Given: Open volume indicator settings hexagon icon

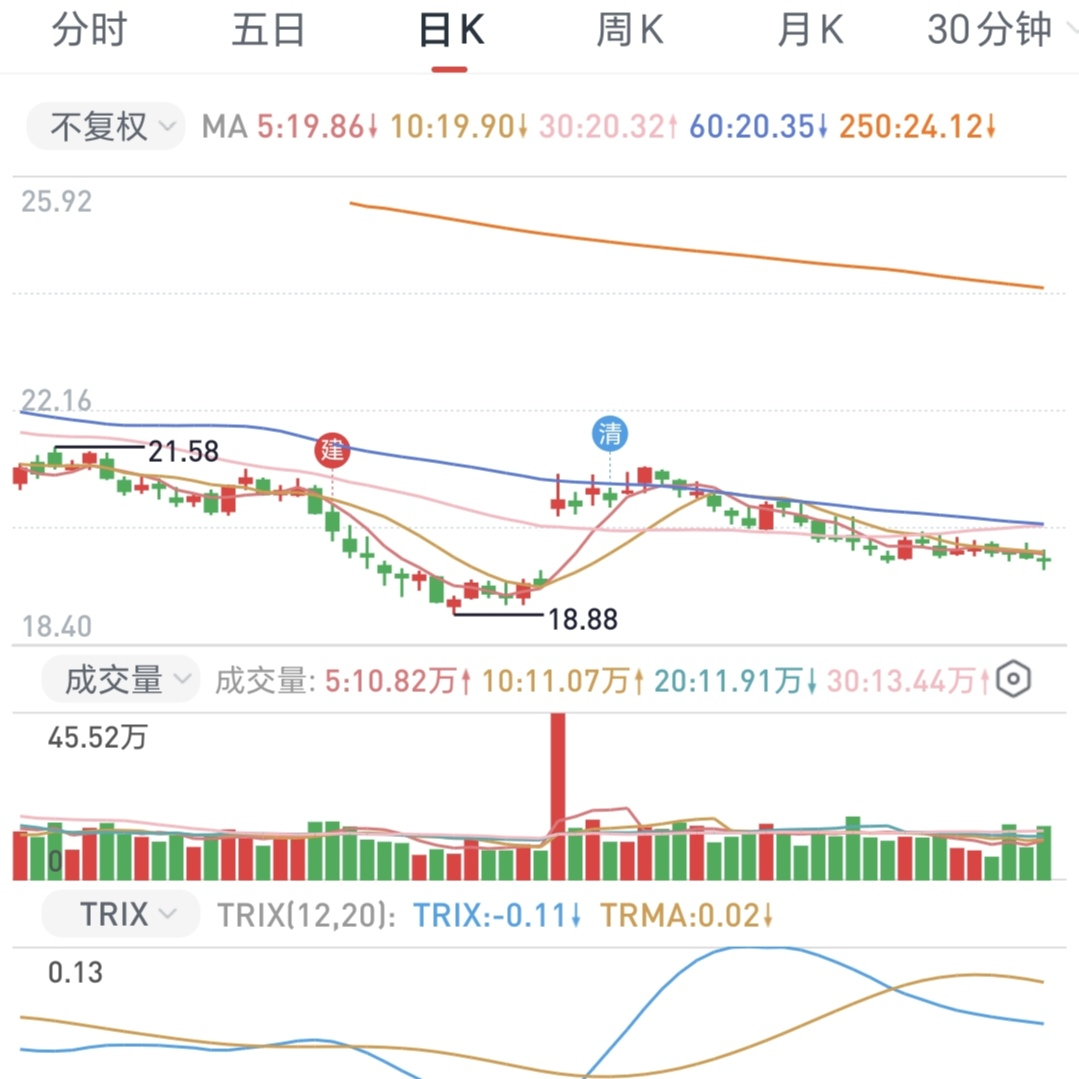Looking at the screenshot, I should coord(1014,681).
